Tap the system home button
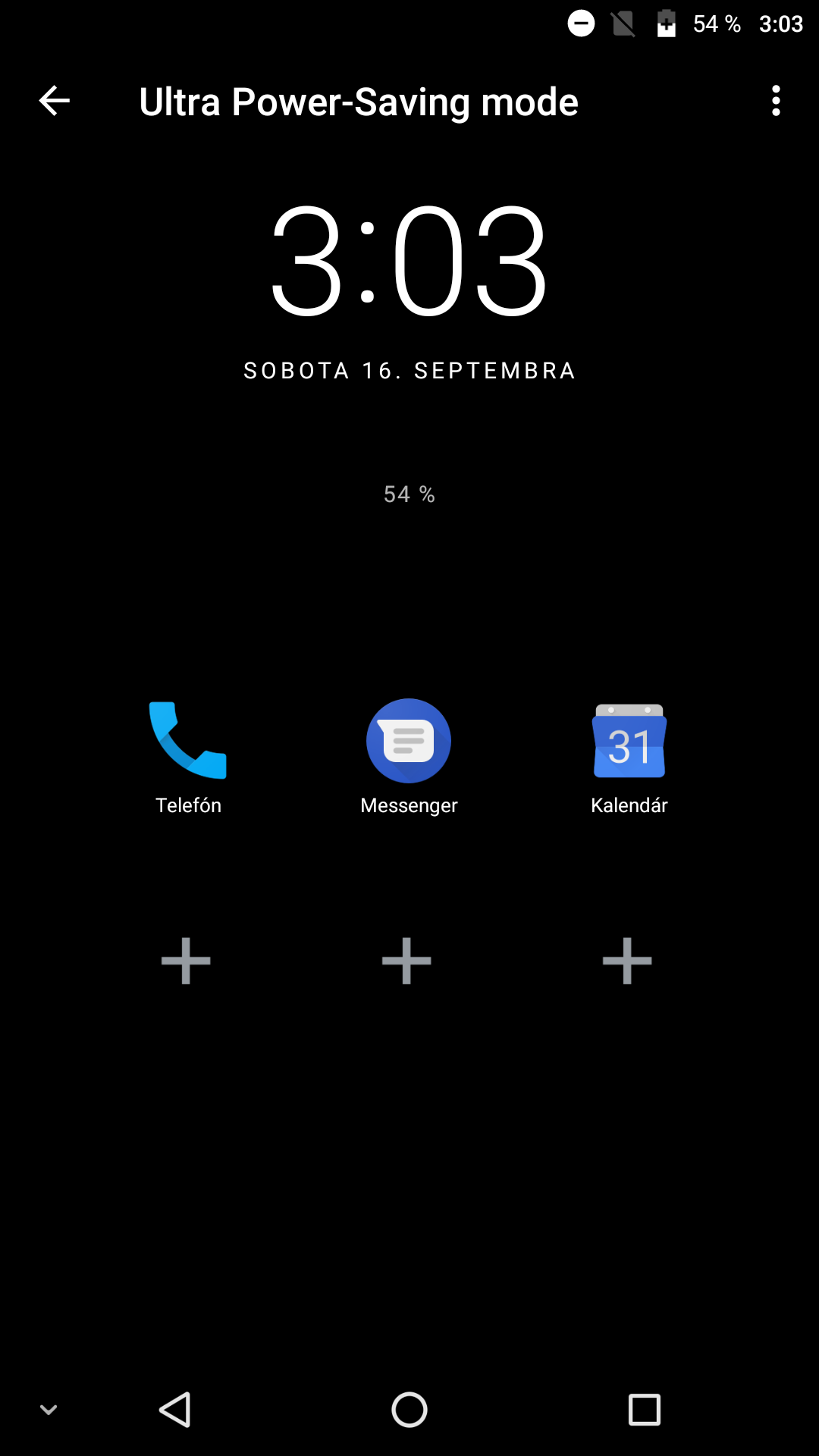This screenshot has height=1456, width=819. (409, 1410)
